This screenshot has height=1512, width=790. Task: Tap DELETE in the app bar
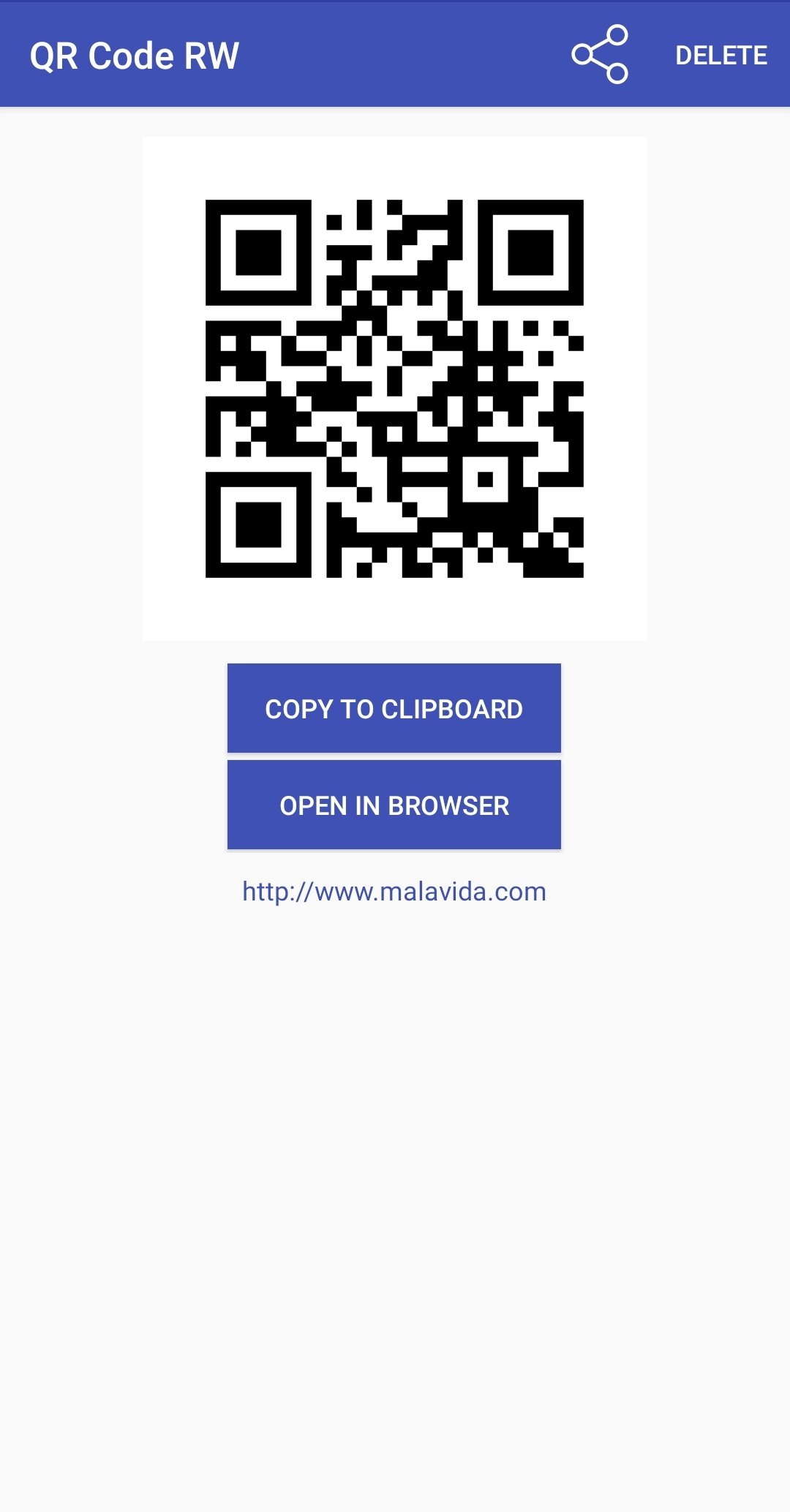721,56
